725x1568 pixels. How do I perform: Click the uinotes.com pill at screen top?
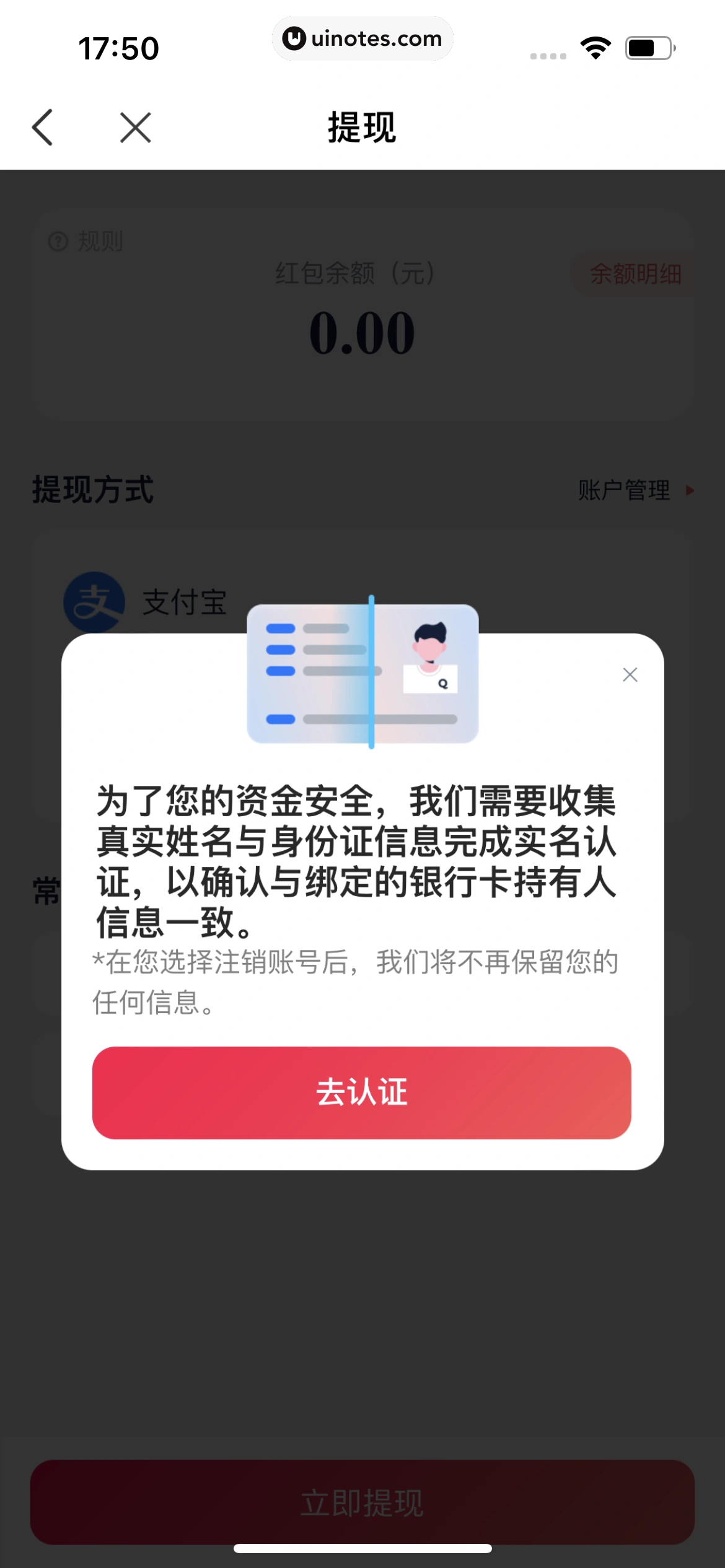362,38
